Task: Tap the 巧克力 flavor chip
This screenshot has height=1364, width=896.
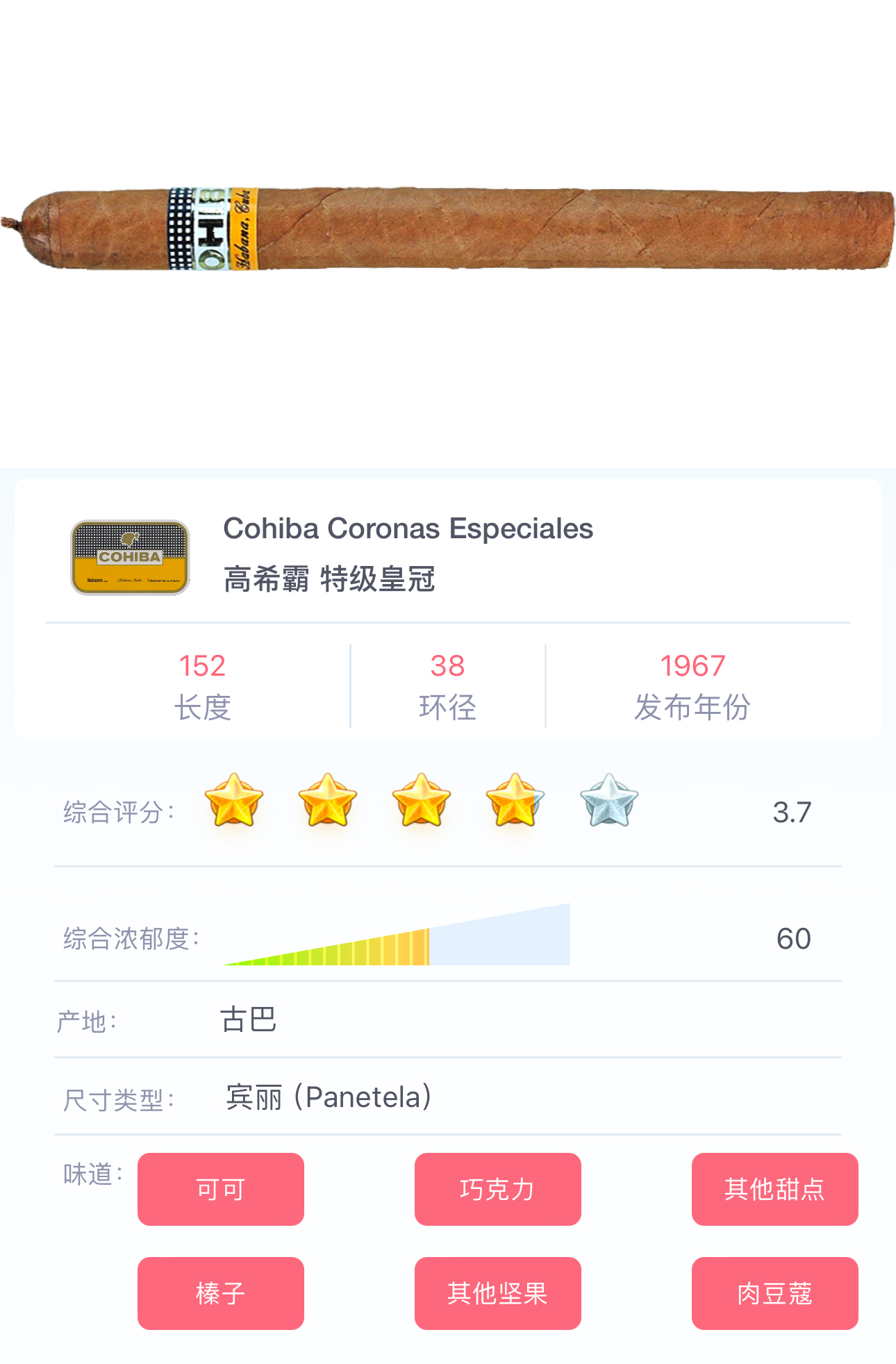Action: [497, 1189]
